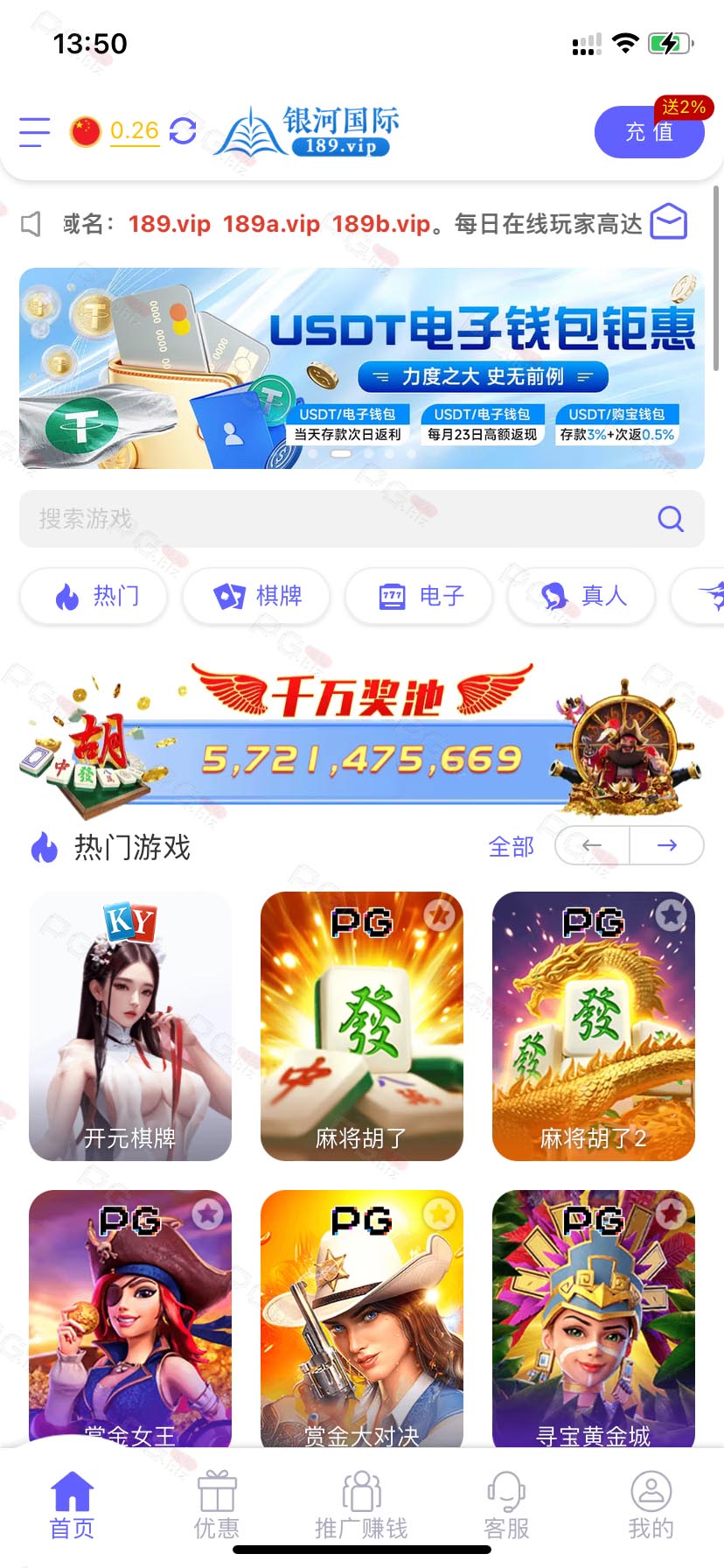Screen dimensions: 724x1568
Task: Select the 电子 category chip
Action: 419,596
